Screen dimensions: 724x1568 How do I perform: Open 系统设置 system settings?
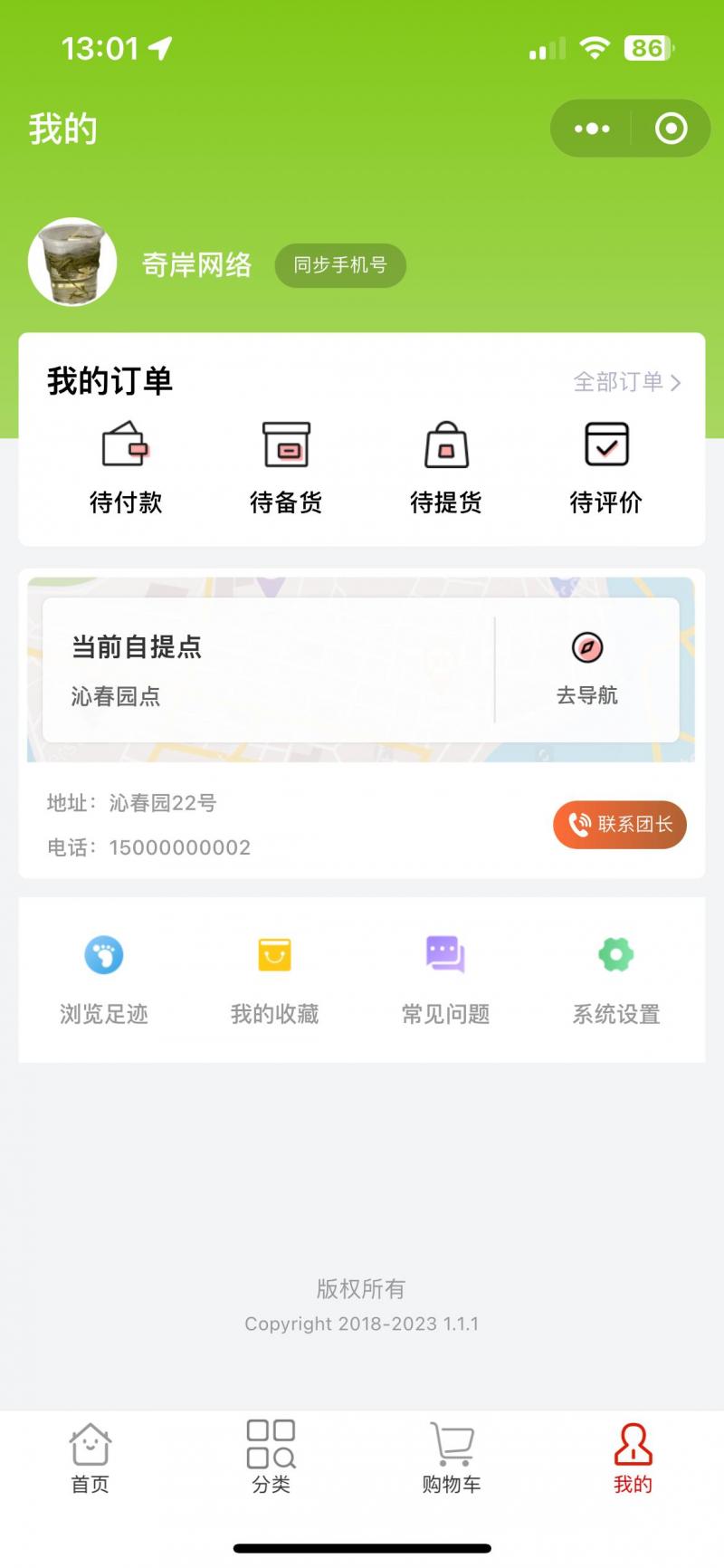616,980
